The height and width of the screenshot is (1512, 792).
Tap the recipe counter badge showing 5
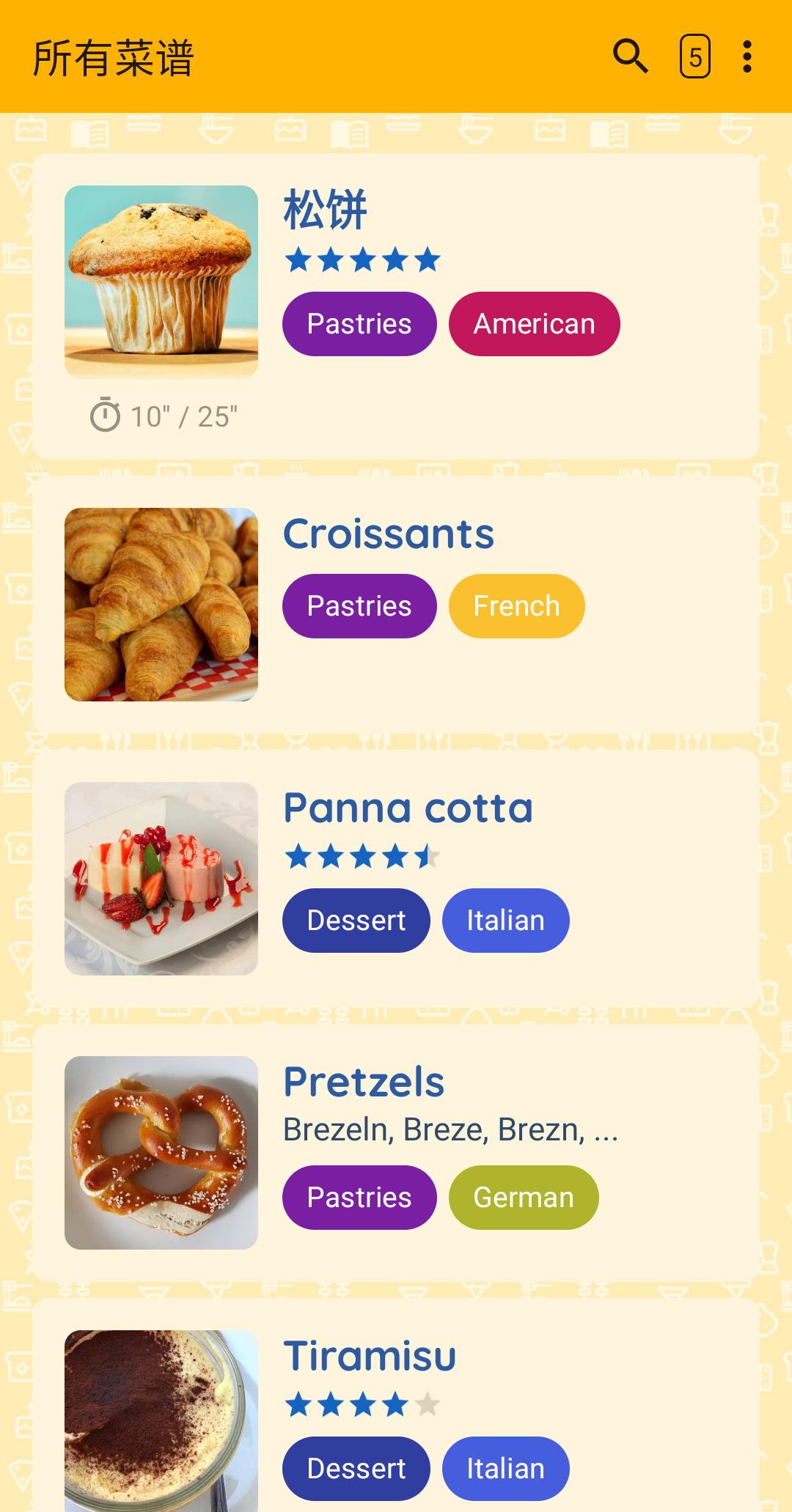(694, 56)
